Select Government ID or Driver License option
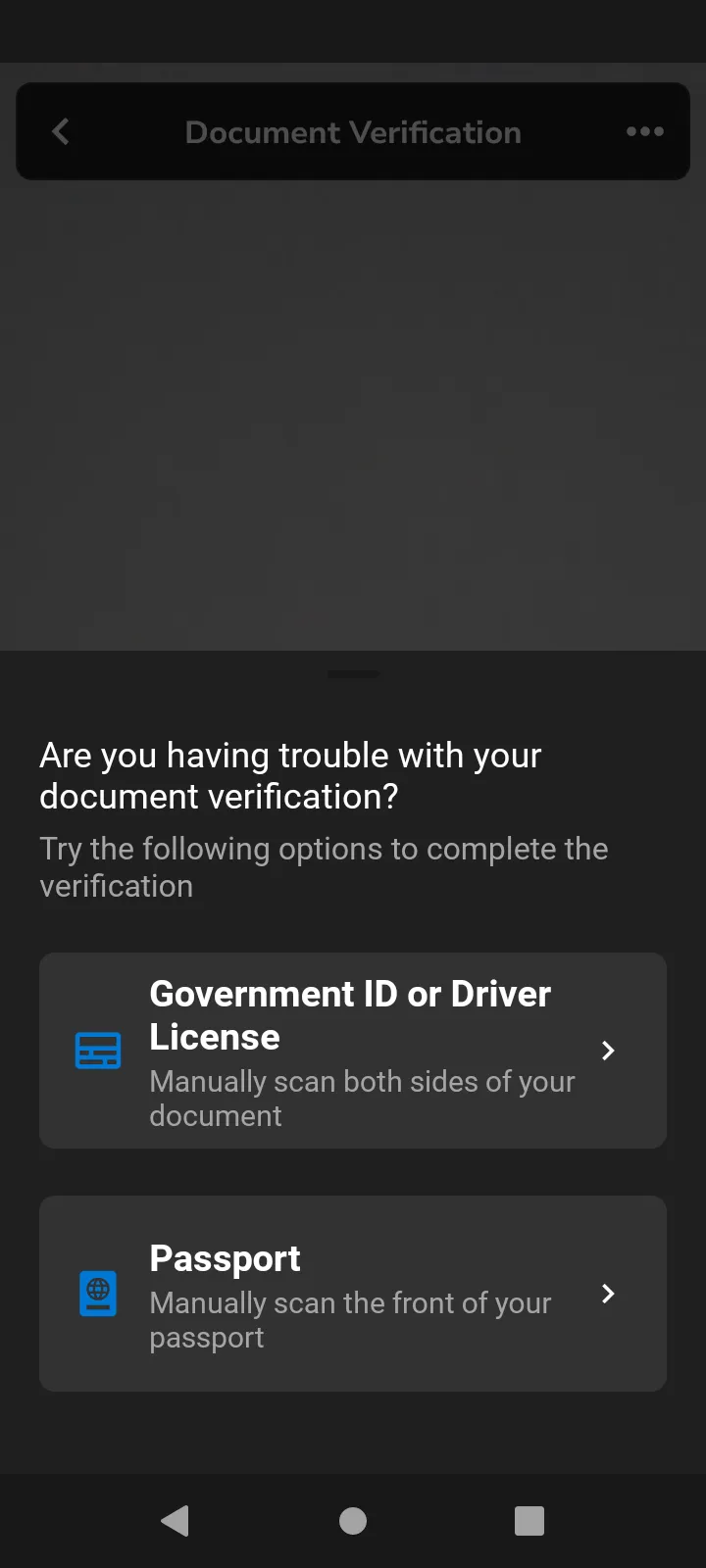This screenshot has width=706, height=1568. click(x=353, y=1051)
